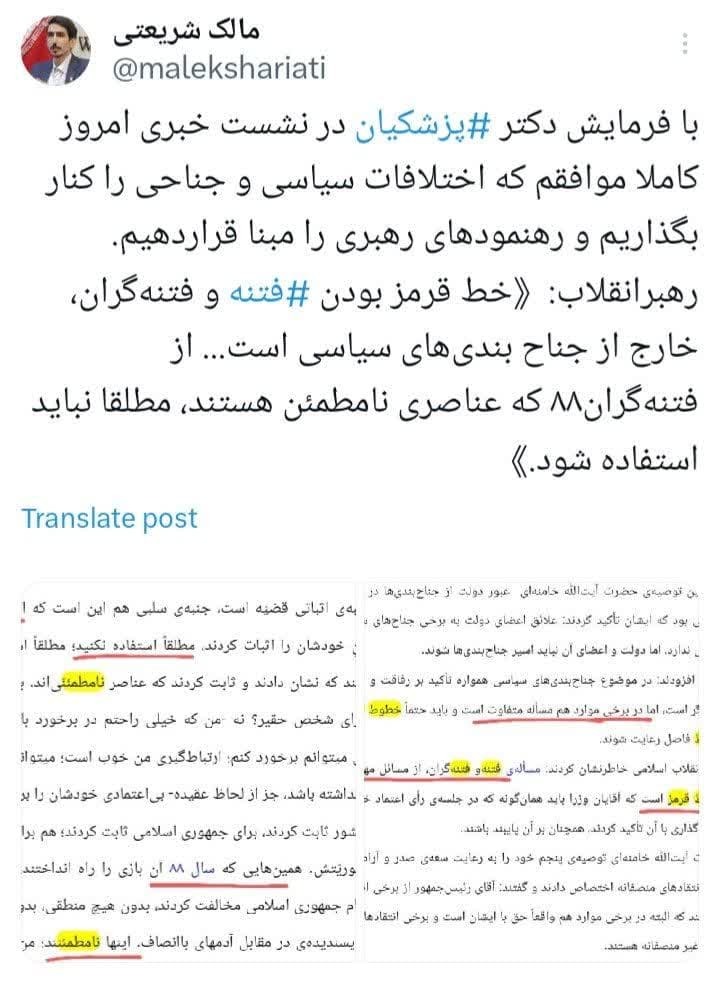Open Malek Shariati's profile picture

pyautogui.click(x=56, y=50)
